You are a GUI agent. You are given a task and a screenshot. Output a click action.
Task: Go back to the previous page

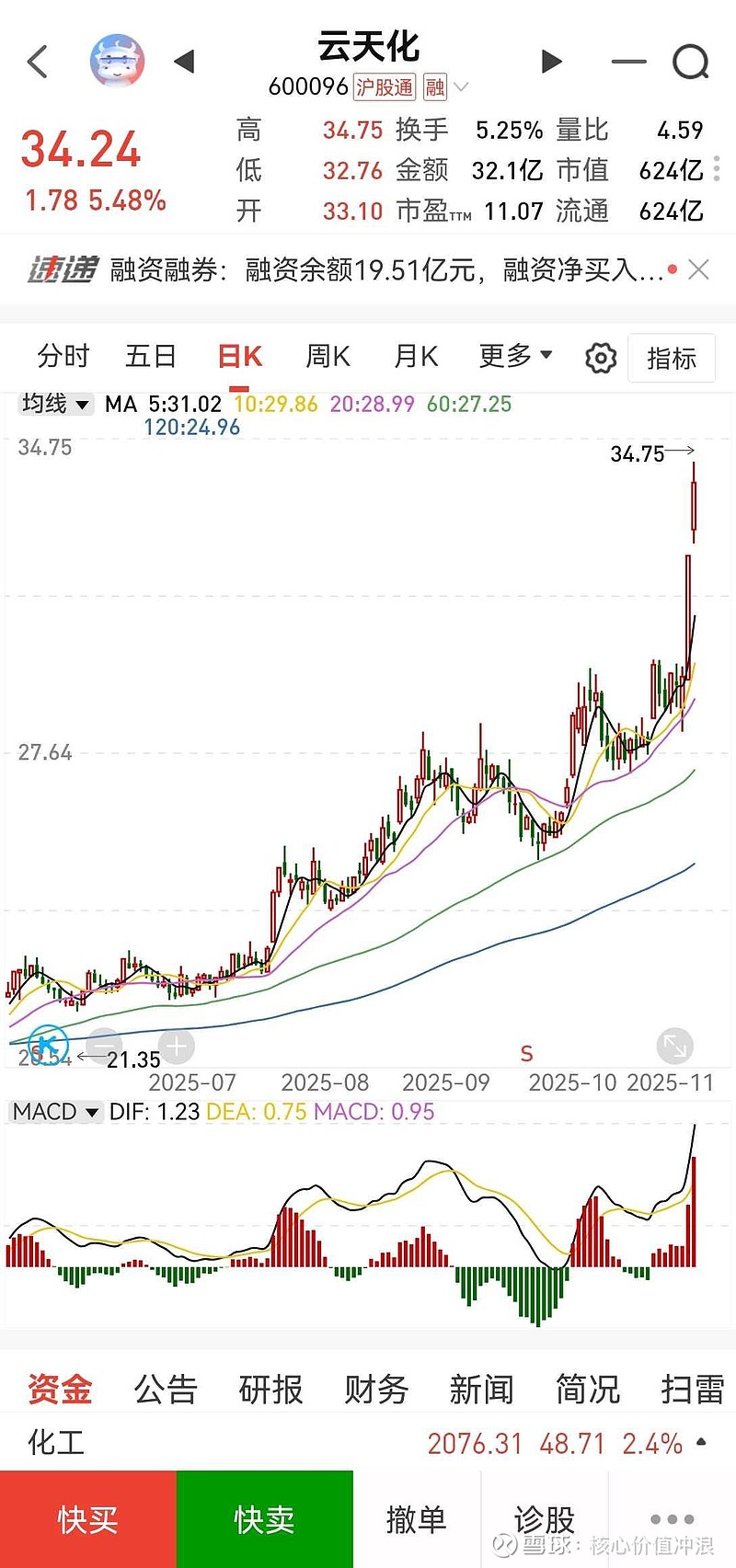click(x=38, y=63)
